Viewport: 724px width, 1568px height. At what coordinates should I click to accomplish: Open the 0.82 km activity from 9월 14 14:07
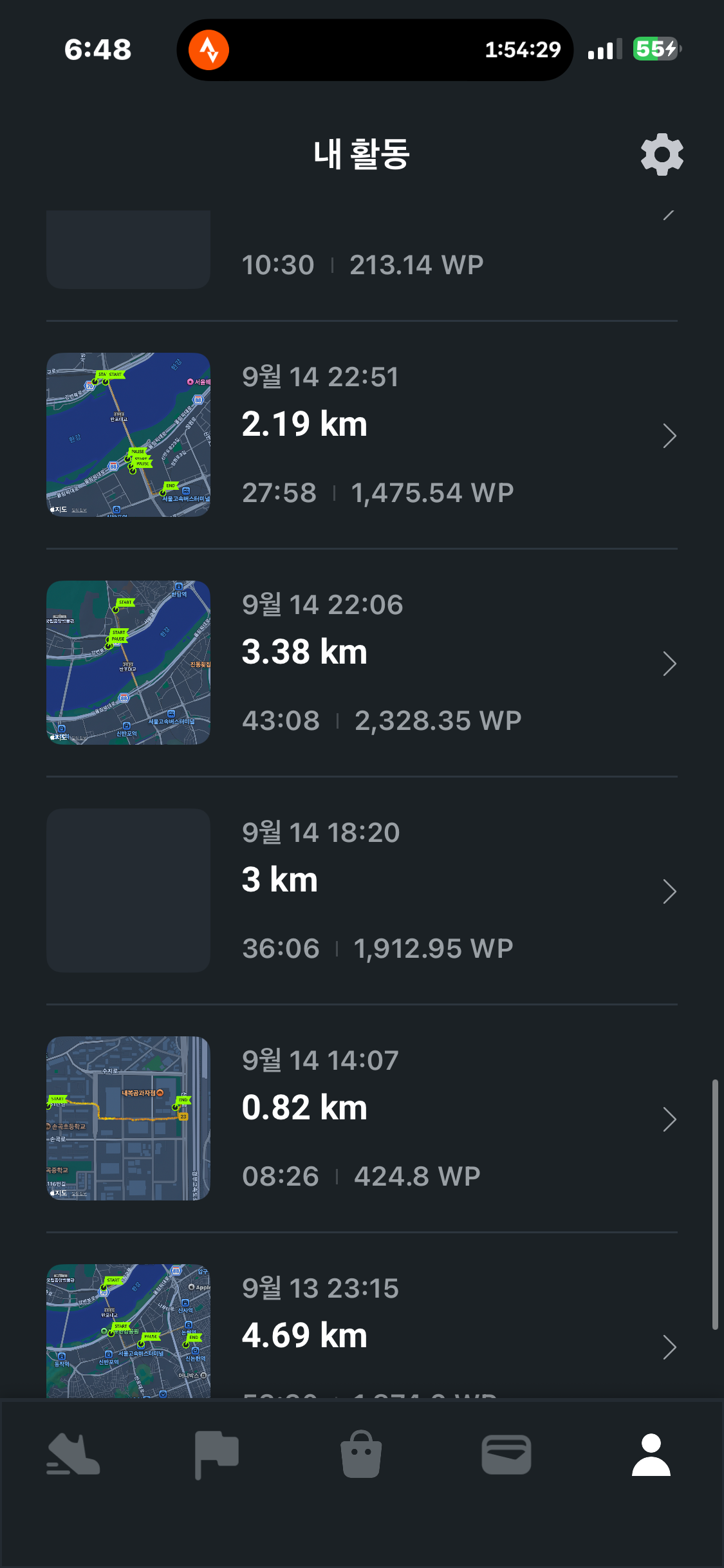tap(362, 1119)
